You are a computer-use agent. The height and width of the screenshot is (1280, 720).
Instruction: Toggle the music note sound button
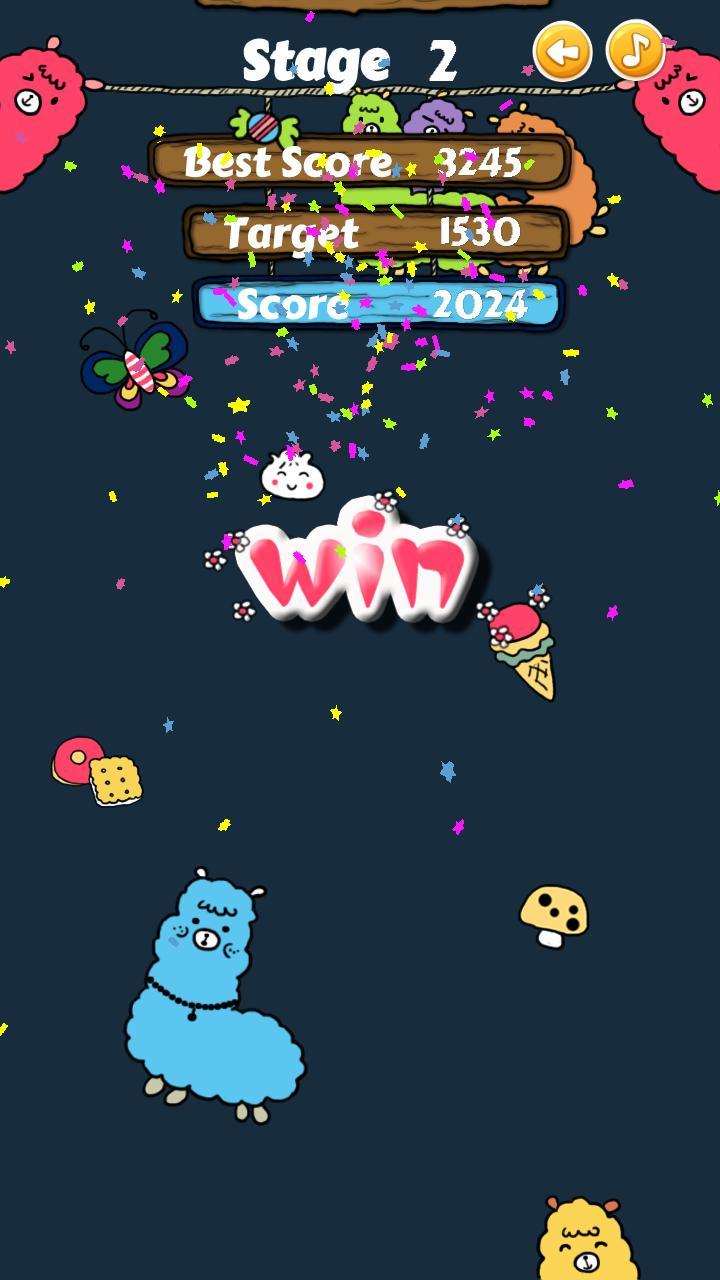click(x=636, y=50)
